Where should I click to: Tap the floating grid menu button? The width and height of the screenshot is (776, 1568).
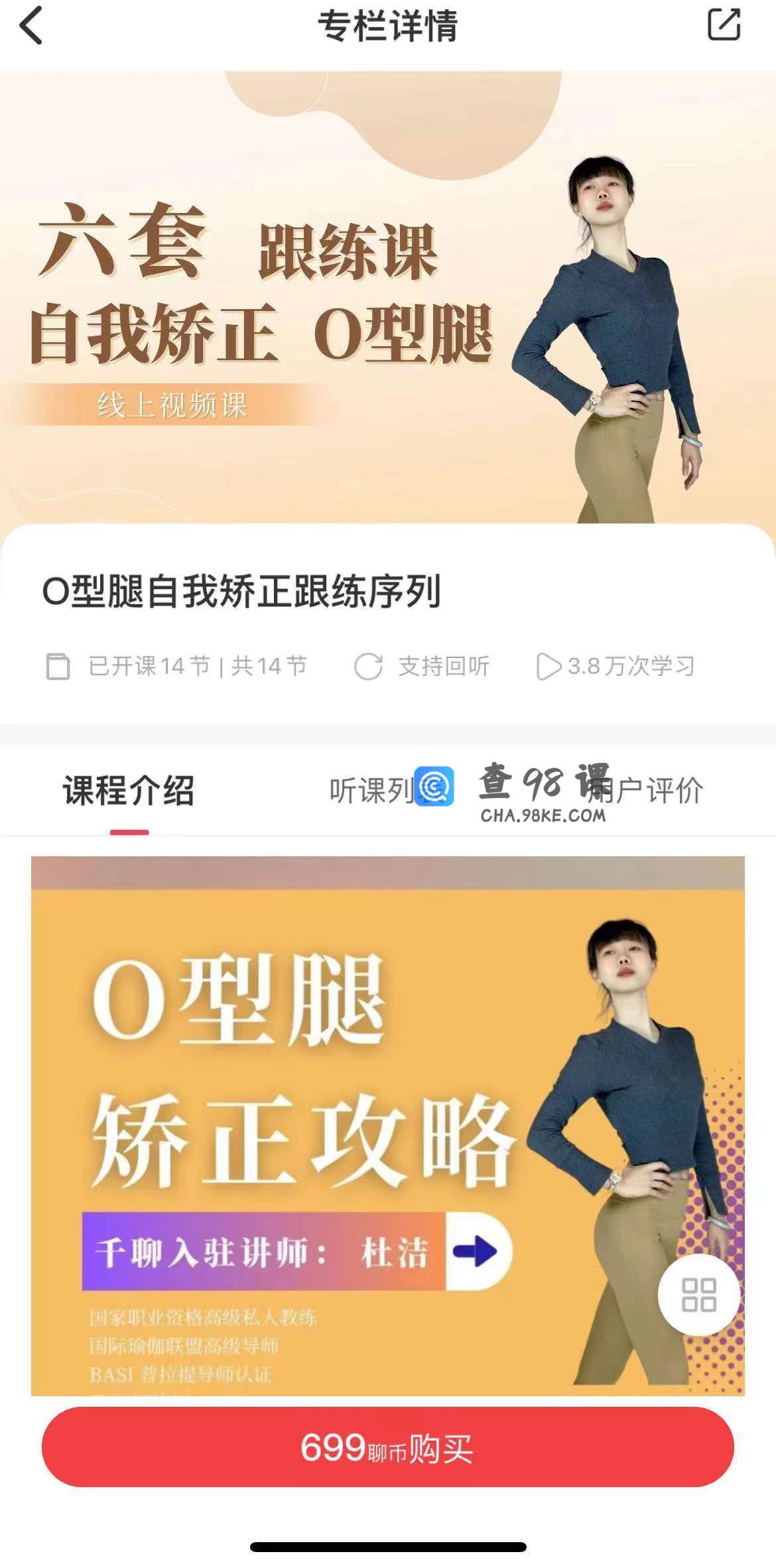[x=698, y=1295]
